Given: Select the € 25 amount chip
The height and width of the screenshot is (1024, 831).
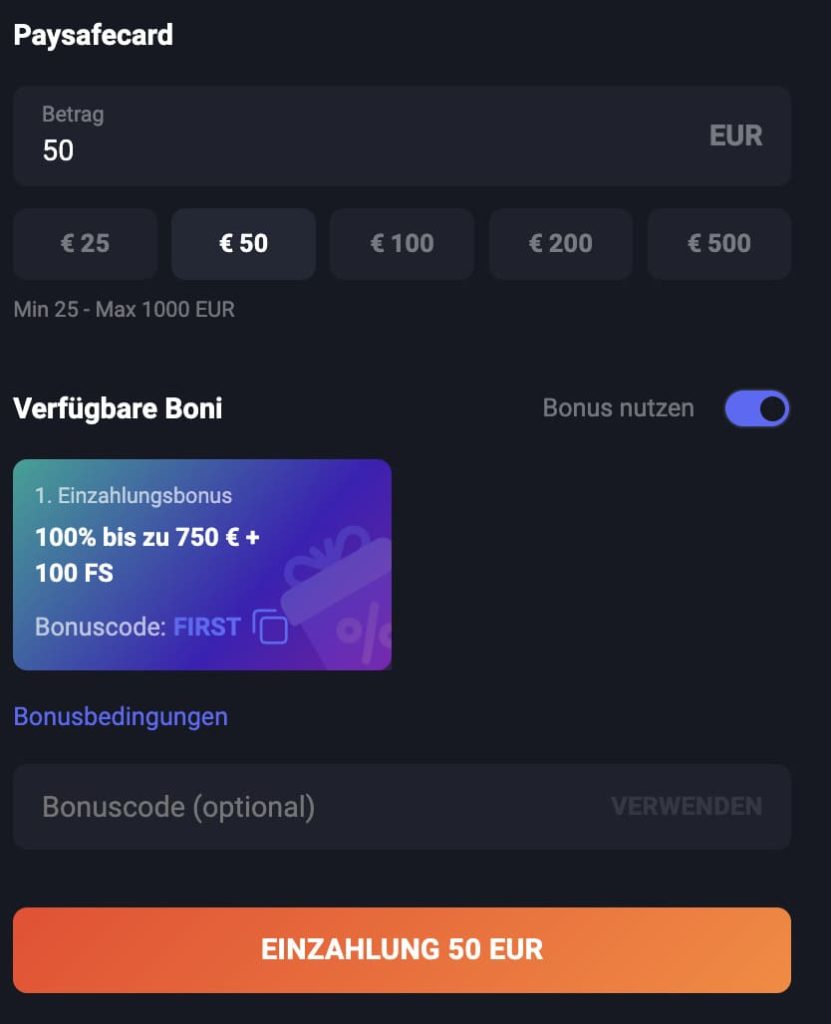Looking at the screenshot, I should [x=85, y=243].
